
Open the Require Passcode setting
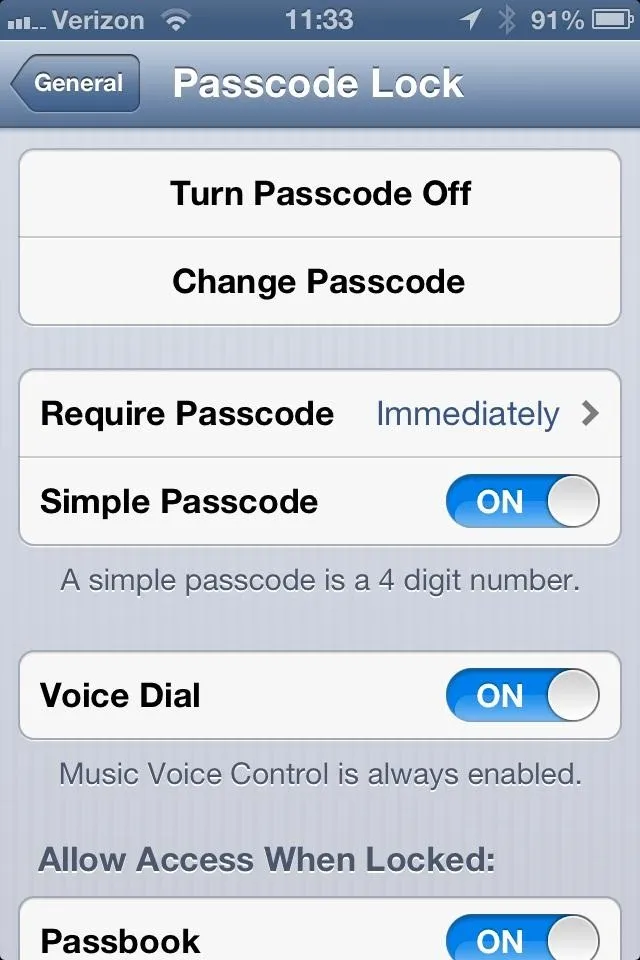[x=320, y=413]
